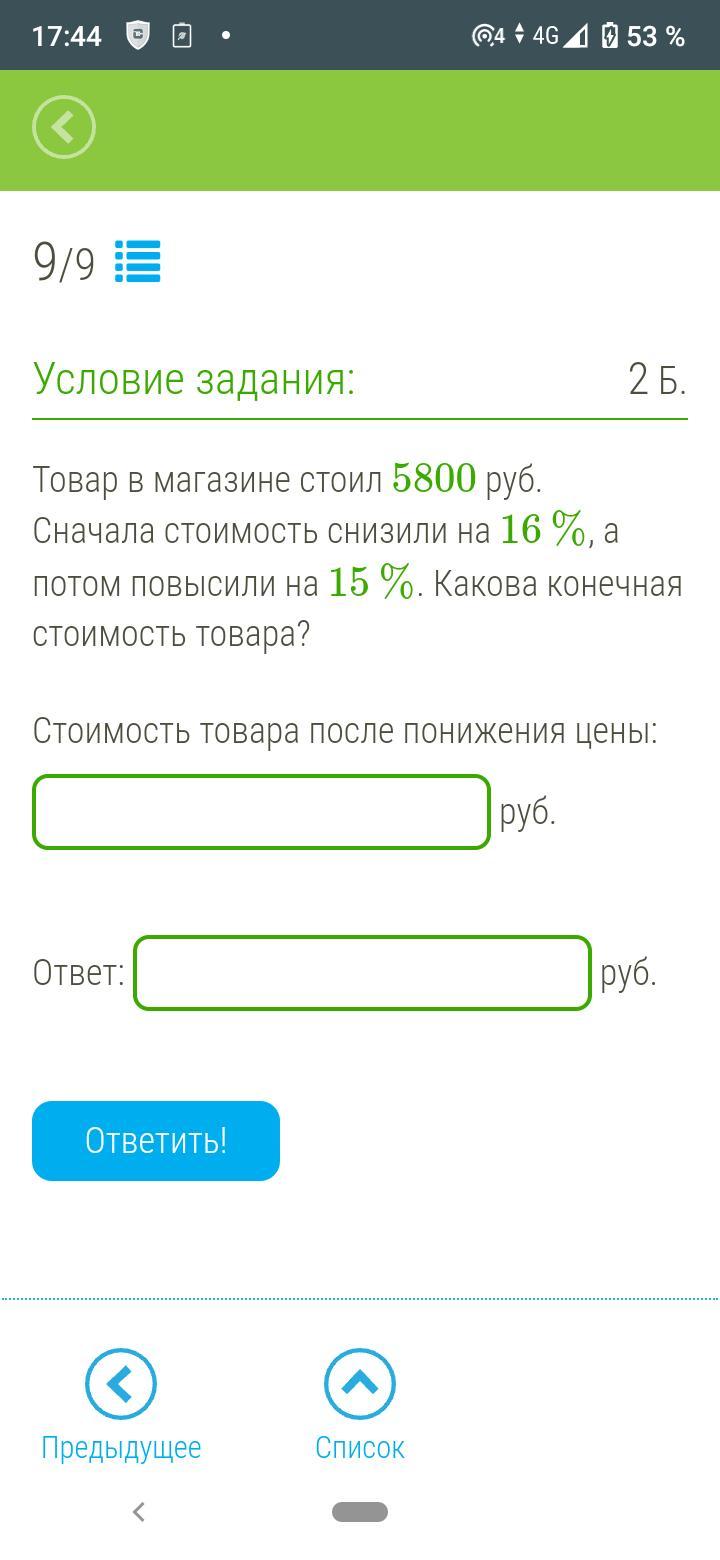The width and height of the screenshot is (720, 1560).
Task: Tap the system home pill
Action: [x=360, y=1512]
